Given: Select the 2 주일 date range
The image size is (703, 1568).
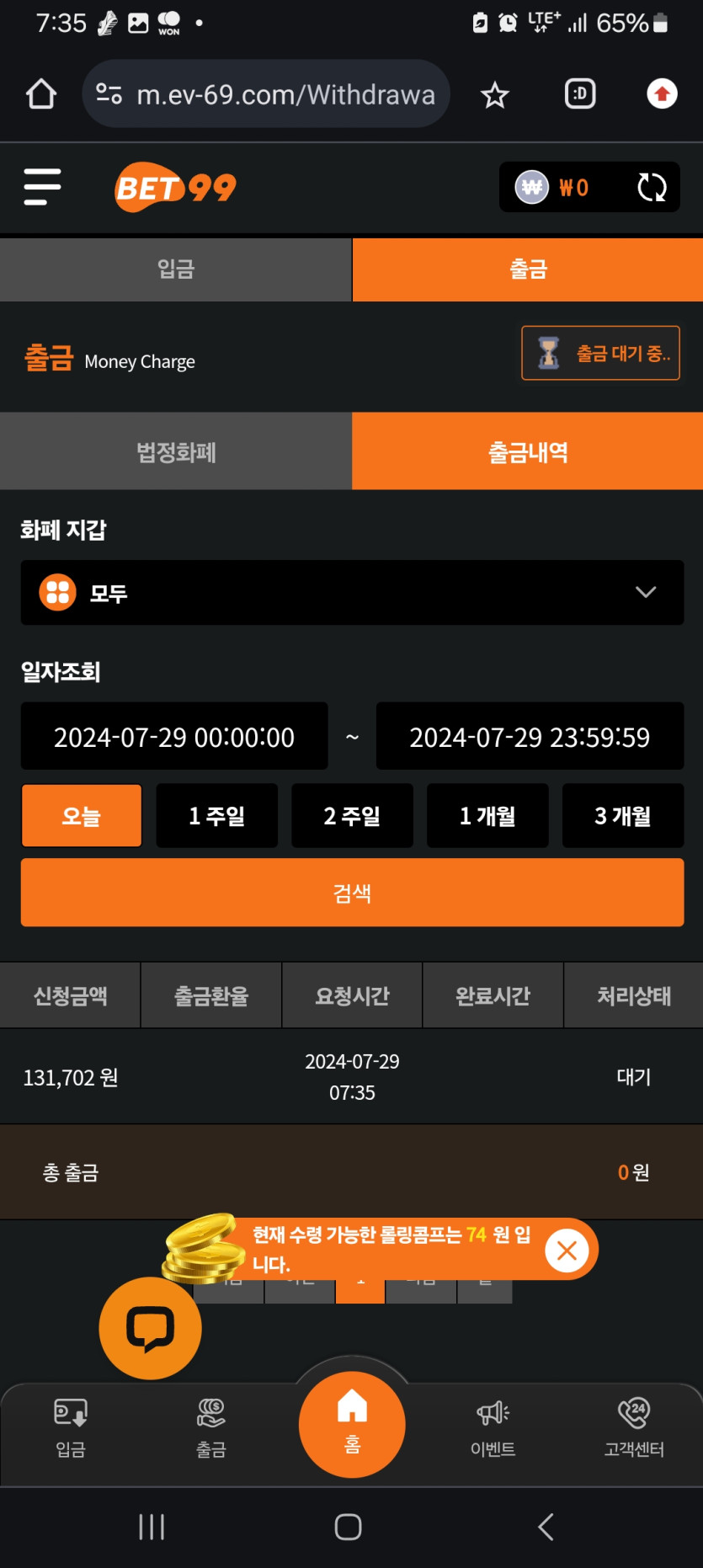Looking at the screenshot, I should [x=352, y=815].
